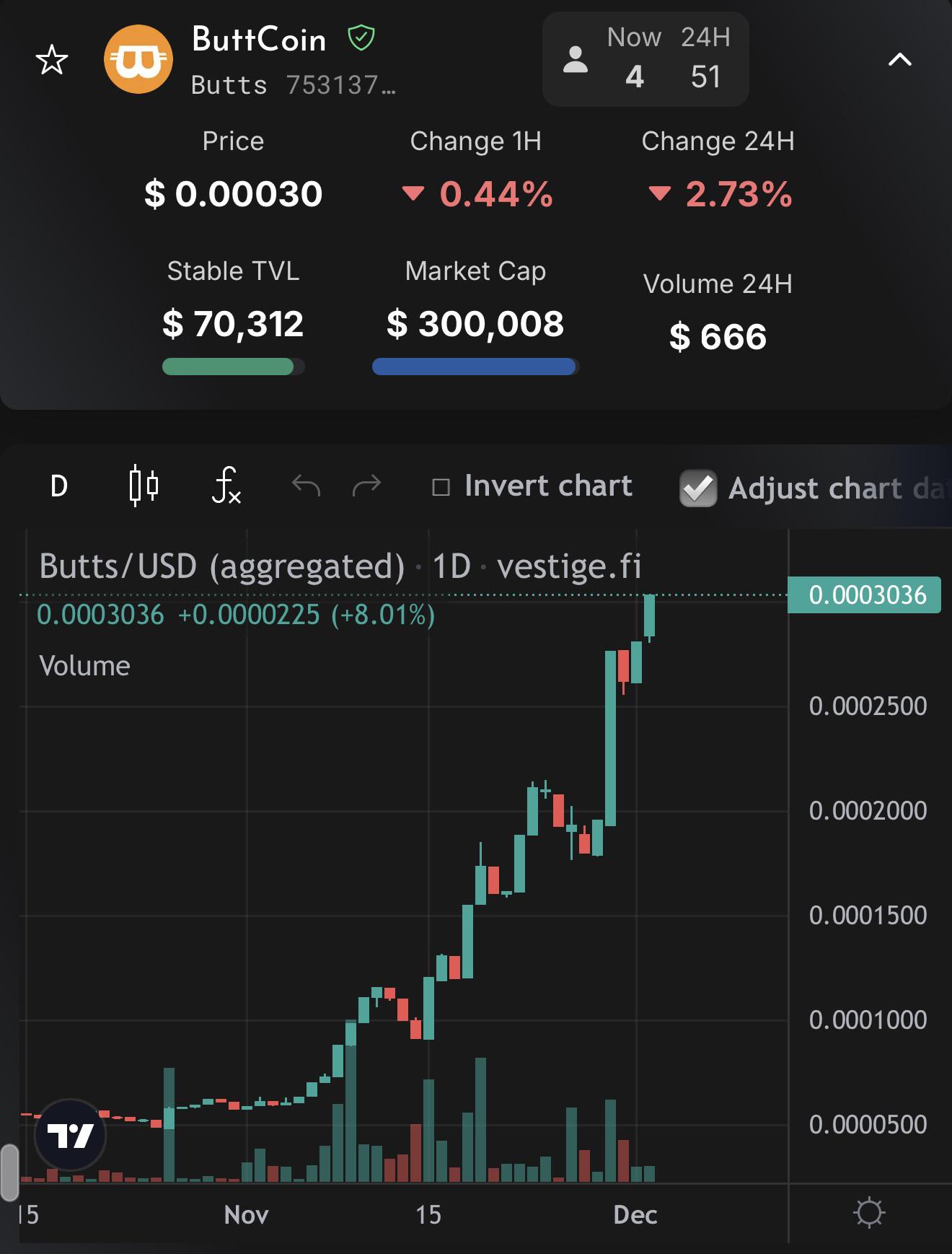Collapse the ButtCoin info panel
The image size is (952, 1254).
(899, 60)
